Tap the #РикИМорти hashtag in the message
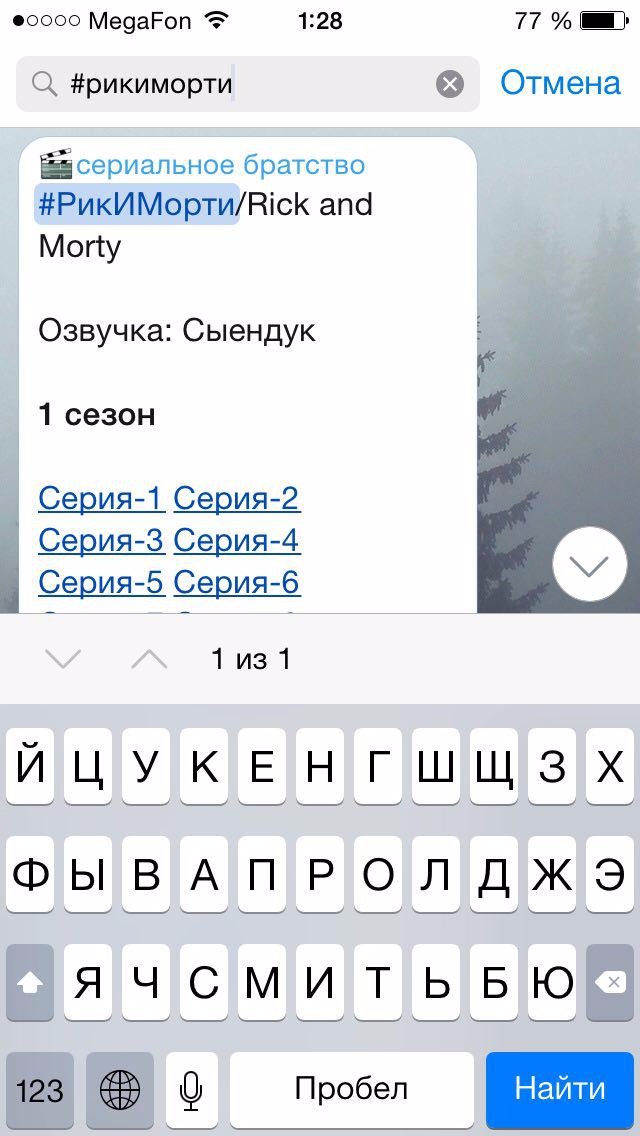 coord(137,204)
